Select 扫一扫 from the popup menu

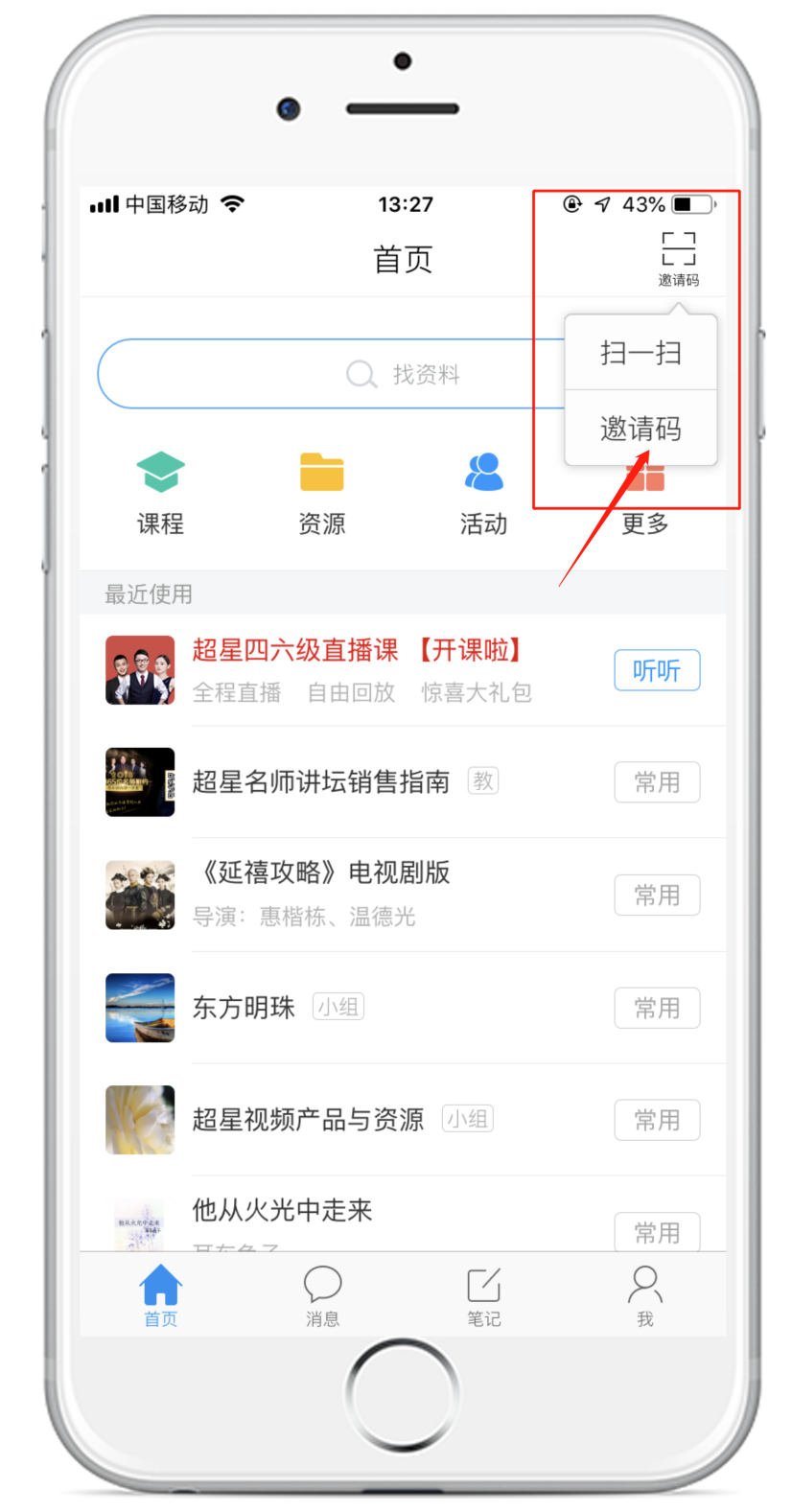tap(641, 353)
